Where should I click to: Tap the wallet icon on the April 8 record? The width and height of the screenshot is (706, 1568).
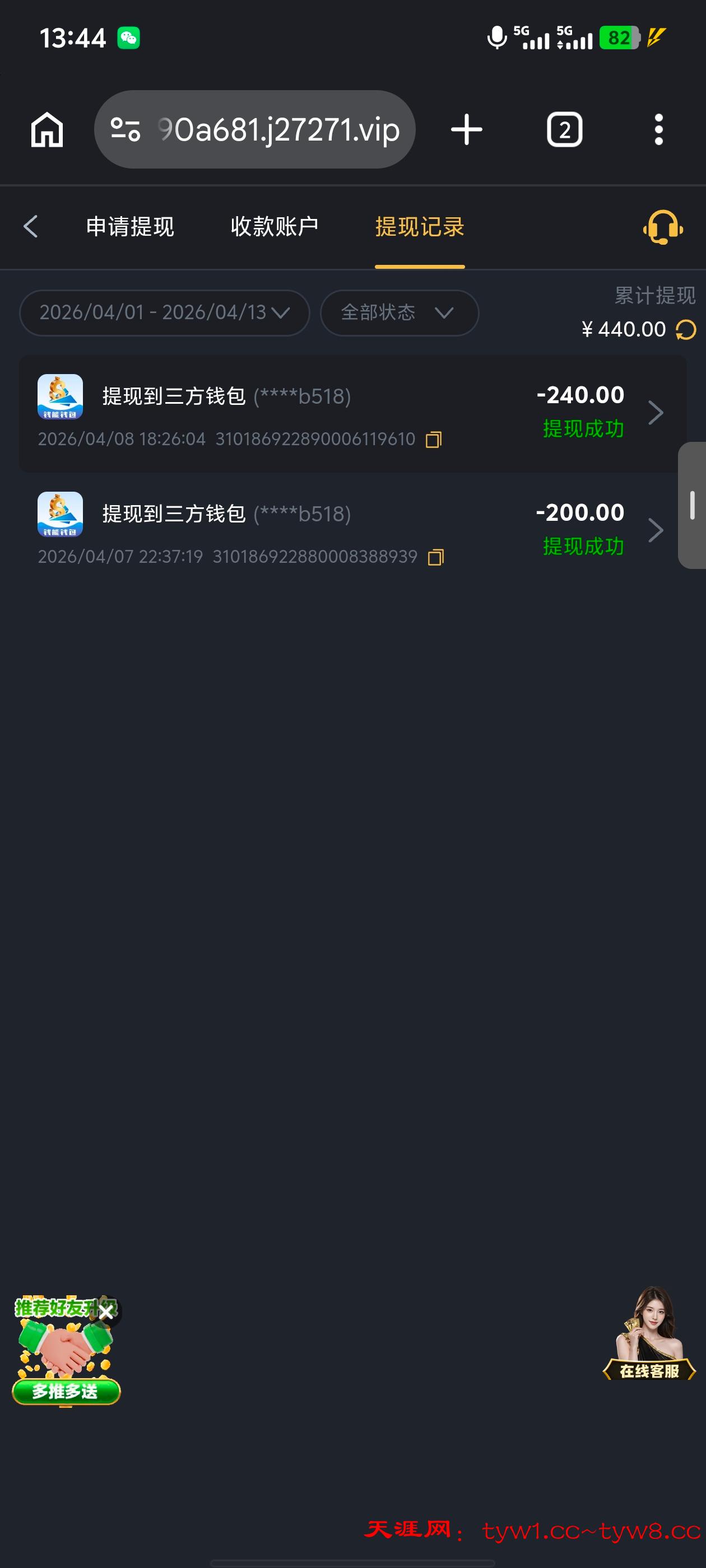point(60,396)
